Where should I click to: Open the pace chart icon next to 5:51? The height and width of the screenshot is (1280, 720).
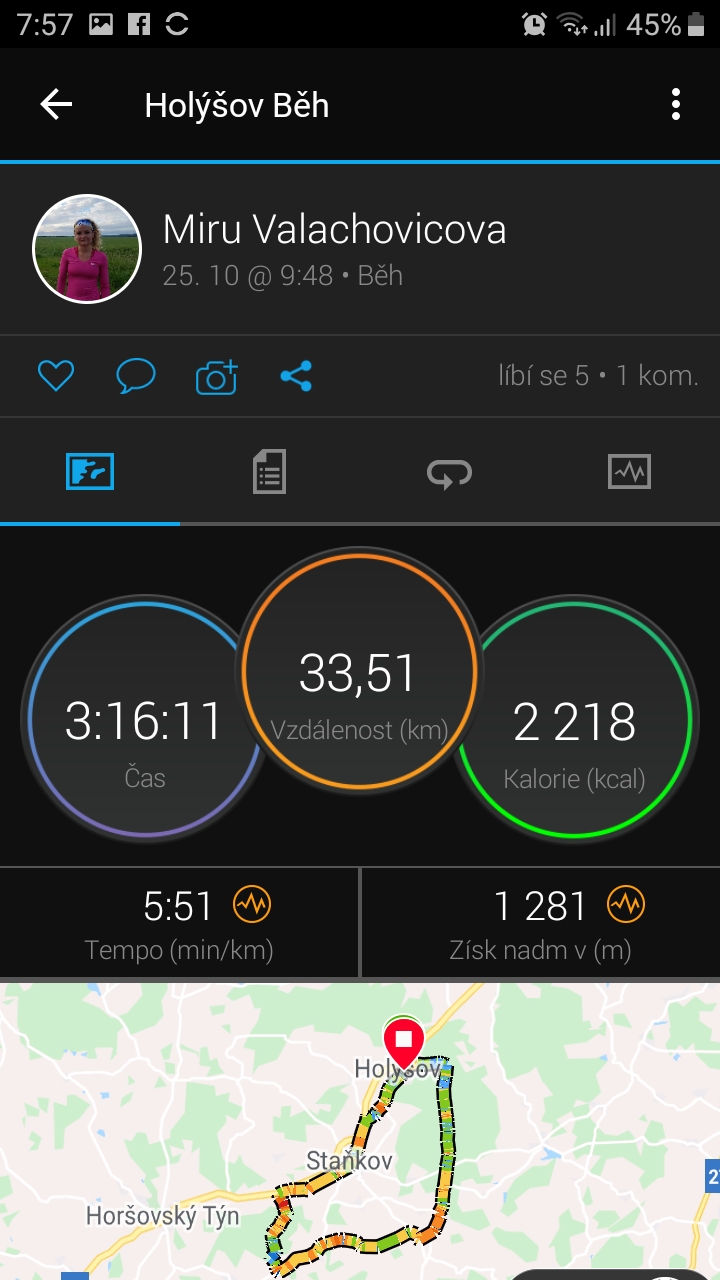click(252, 906)
